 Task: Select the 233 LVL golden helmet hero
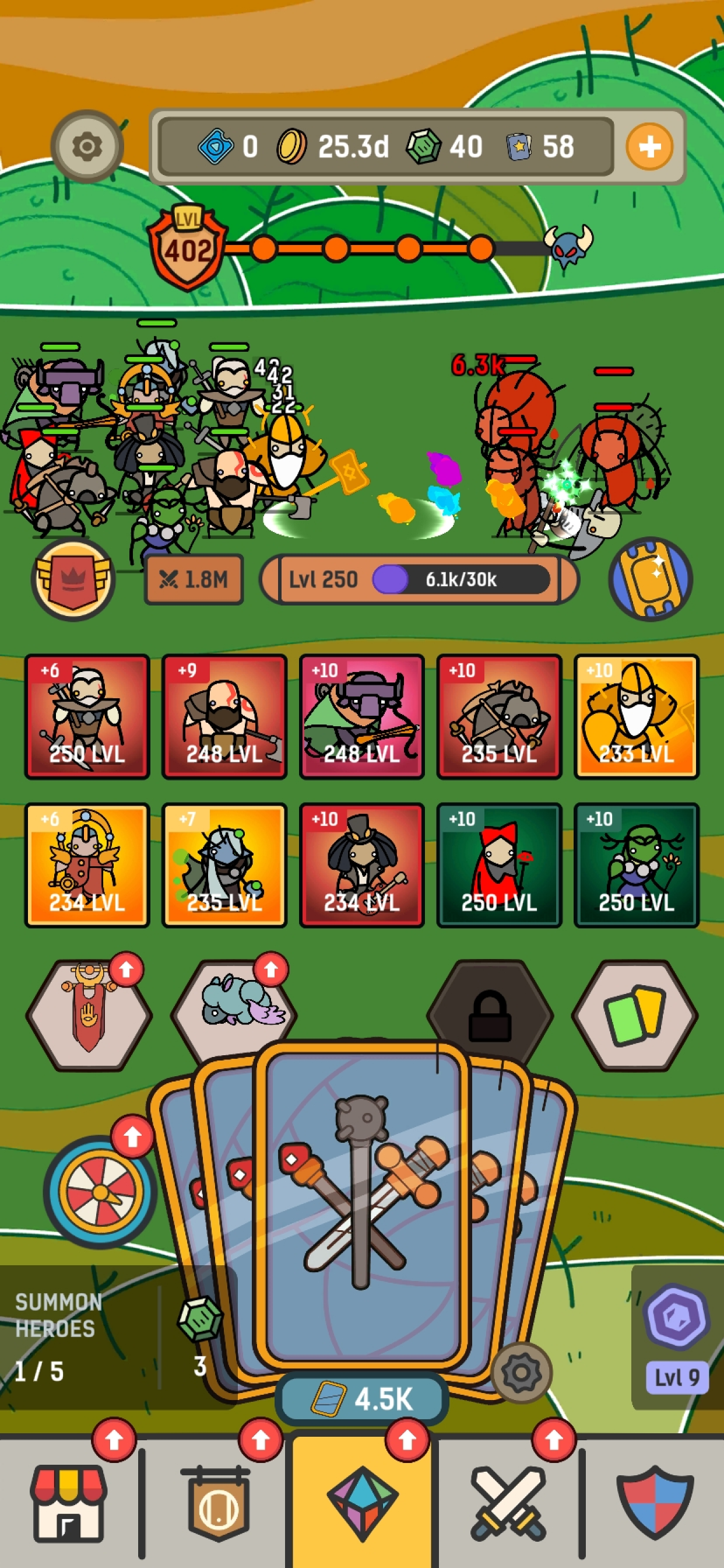(637, 716)
